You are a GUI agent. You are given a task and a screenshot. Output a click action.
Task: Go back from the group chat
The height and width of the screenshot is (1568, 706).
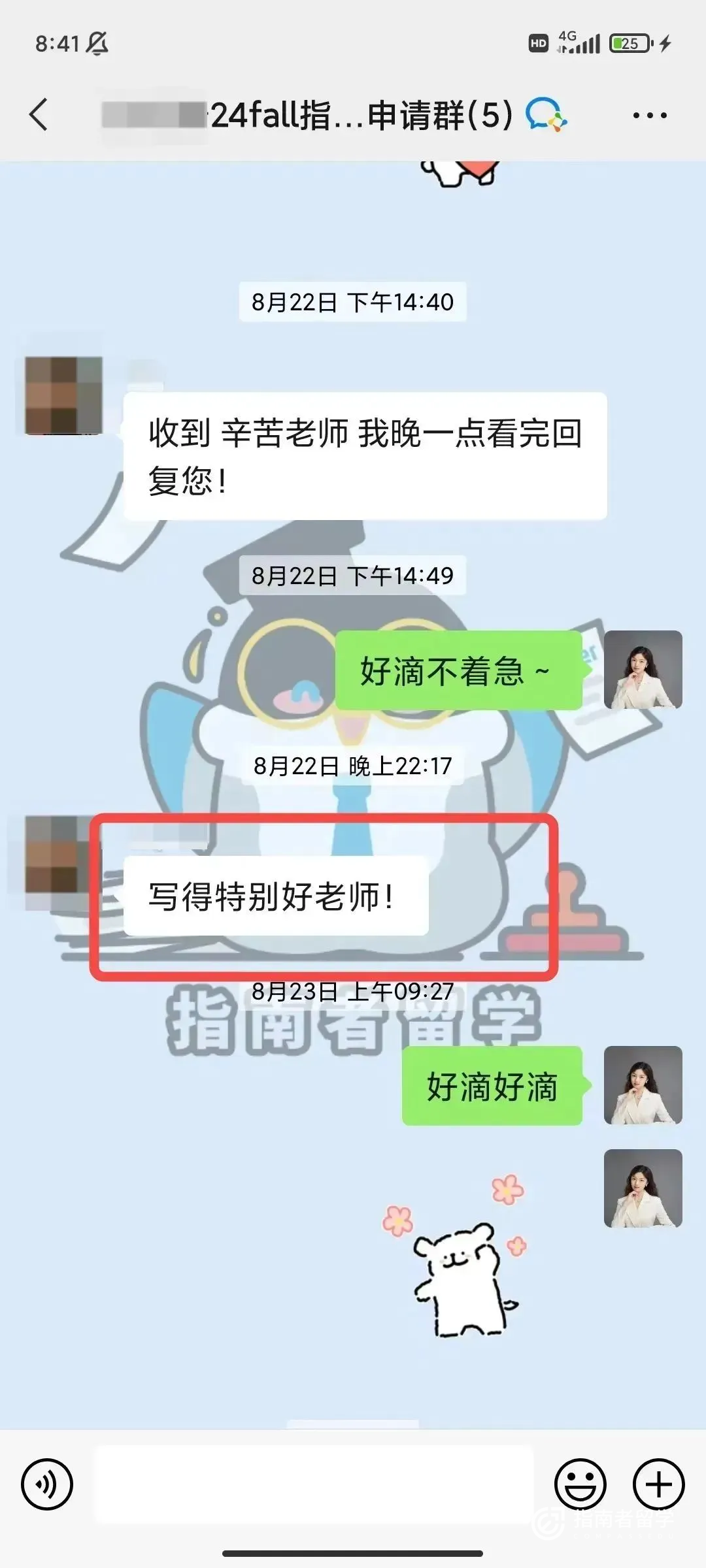[x=39, y=115]
